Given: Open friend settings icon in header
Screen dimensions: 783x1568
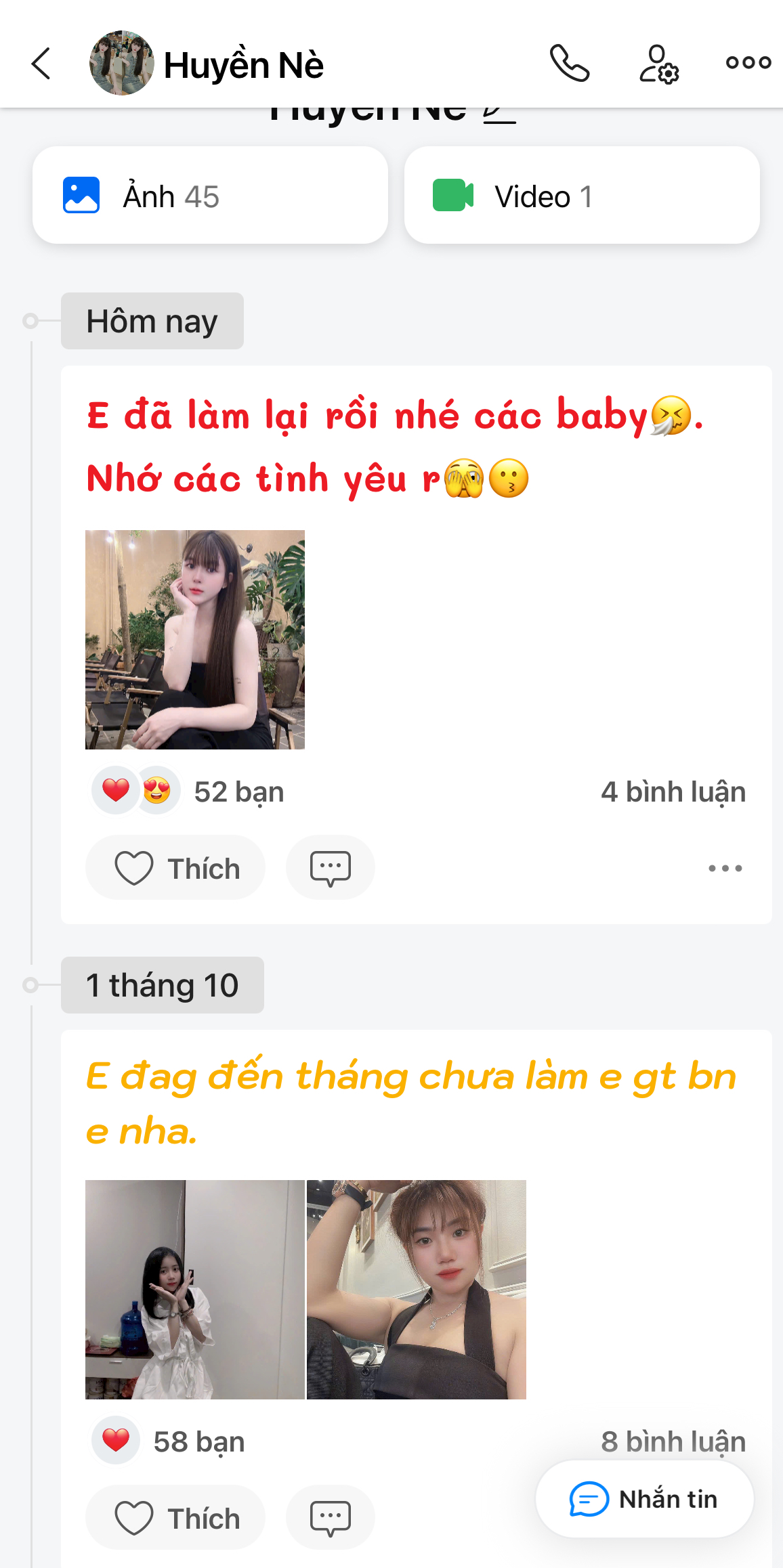Looking at the screenshot, I should (659, 64).
